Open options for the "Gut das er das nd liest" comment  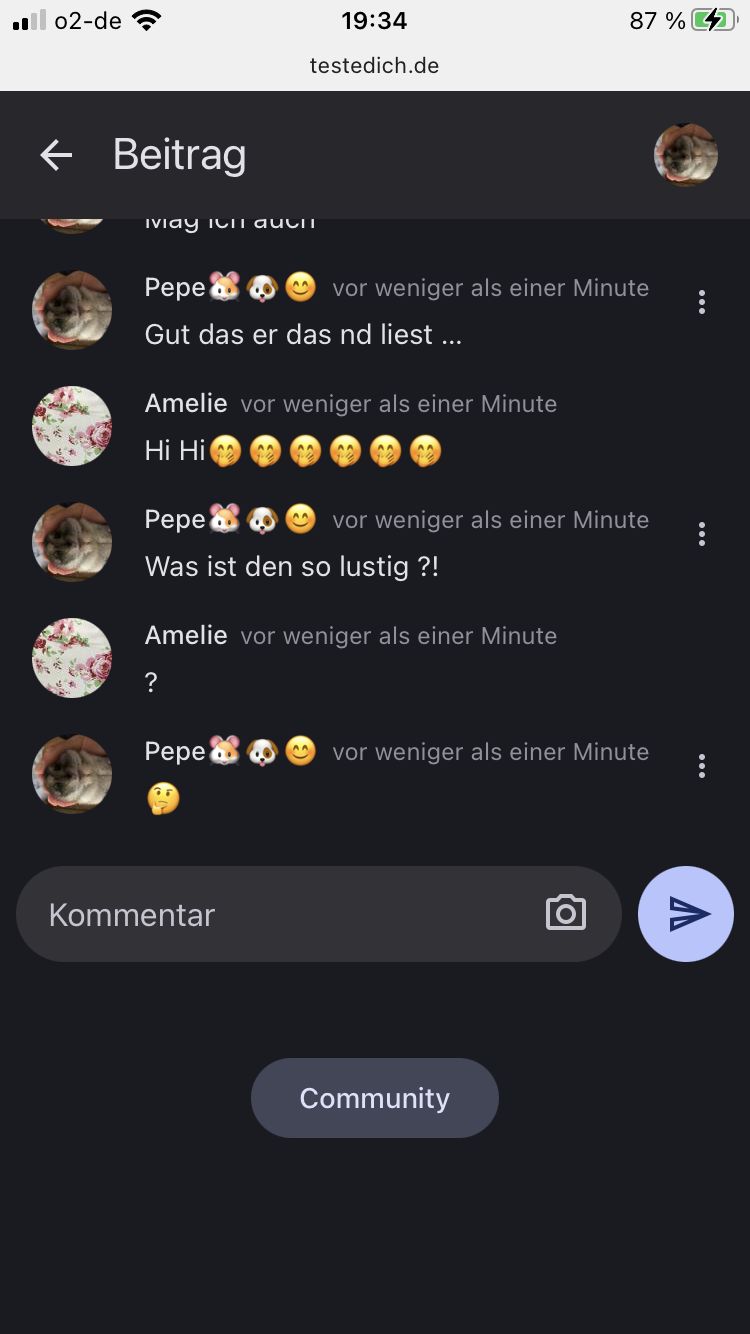(x=702, y=302)
